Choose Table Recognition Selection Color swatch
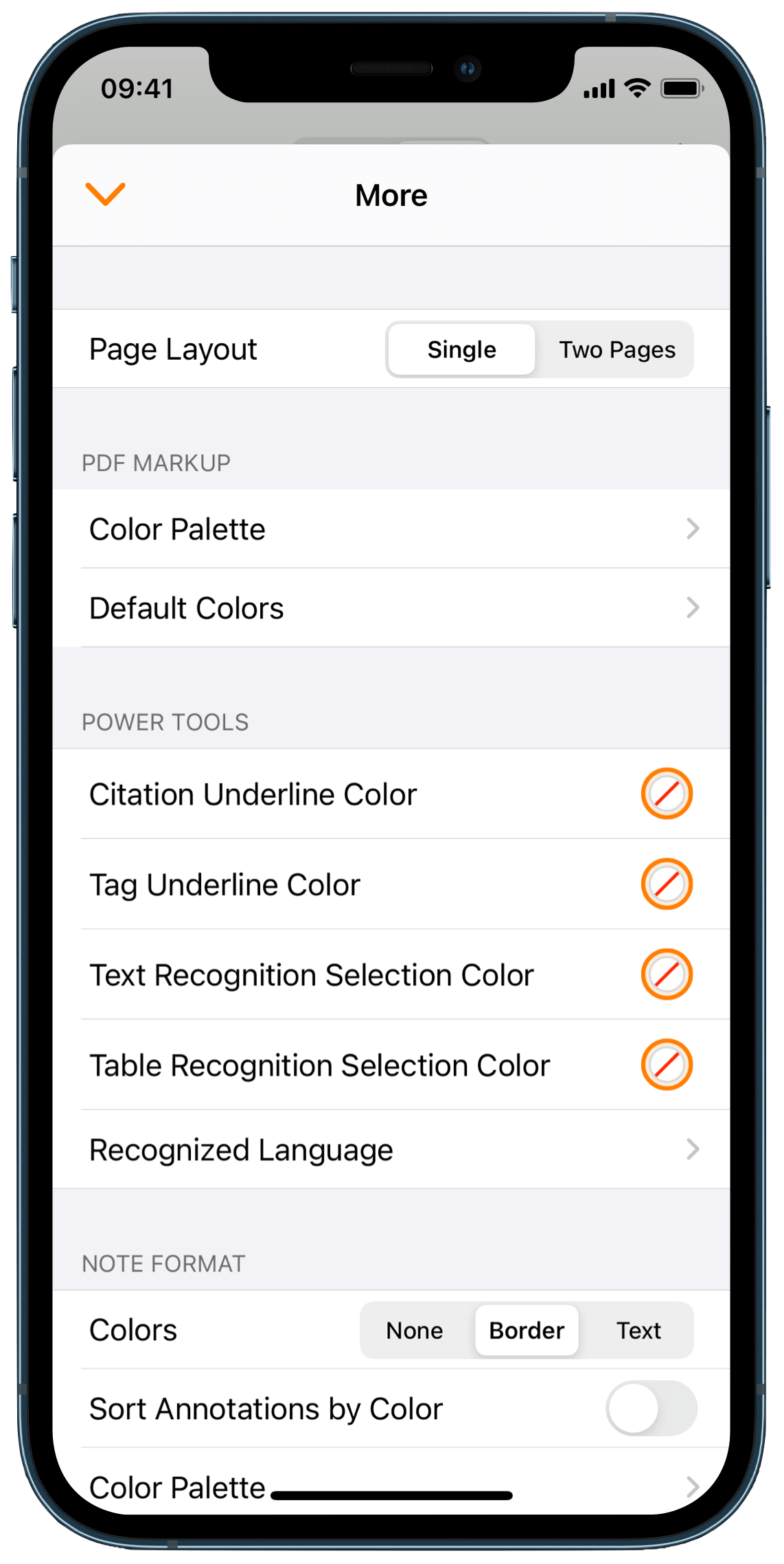 [x=667, y=1065]
